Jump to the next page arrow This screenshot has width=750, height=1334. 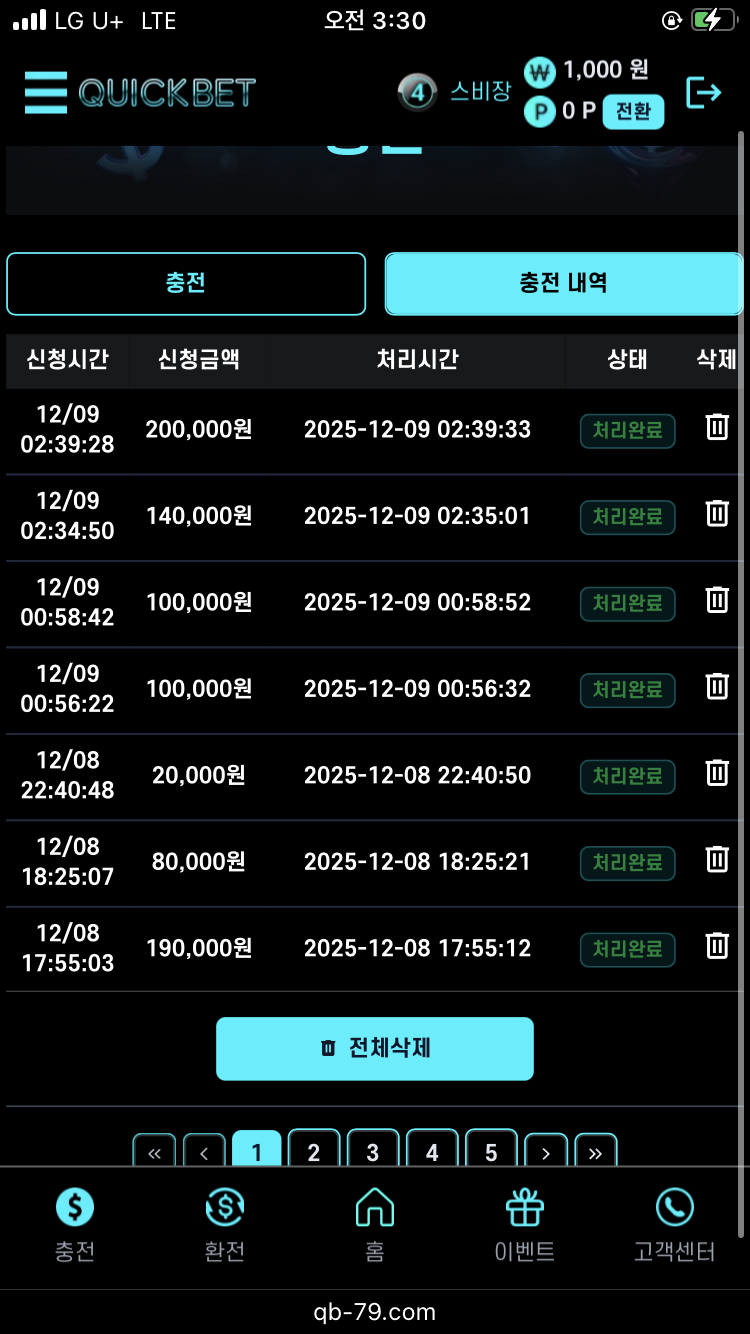(546, 1151)
